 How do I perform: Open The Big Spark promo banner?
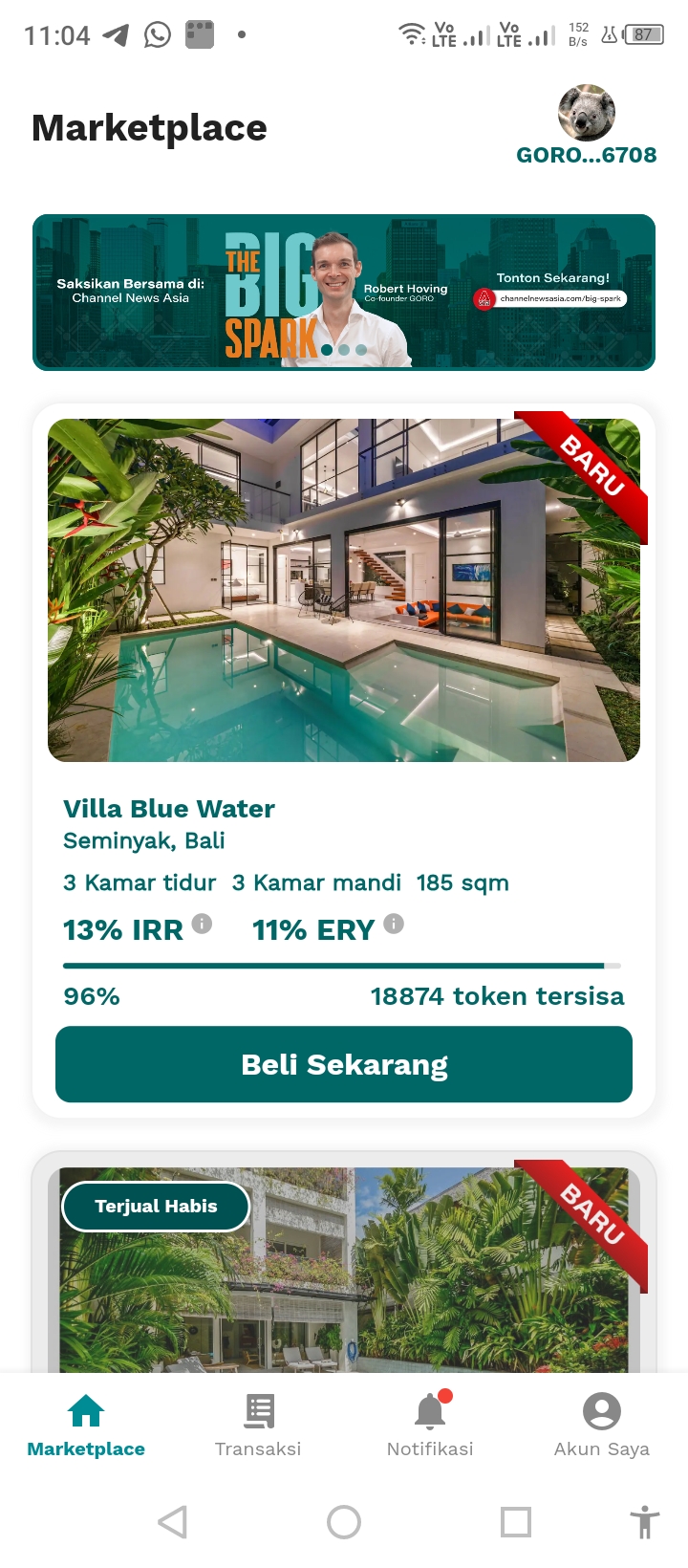coord(344,293)
